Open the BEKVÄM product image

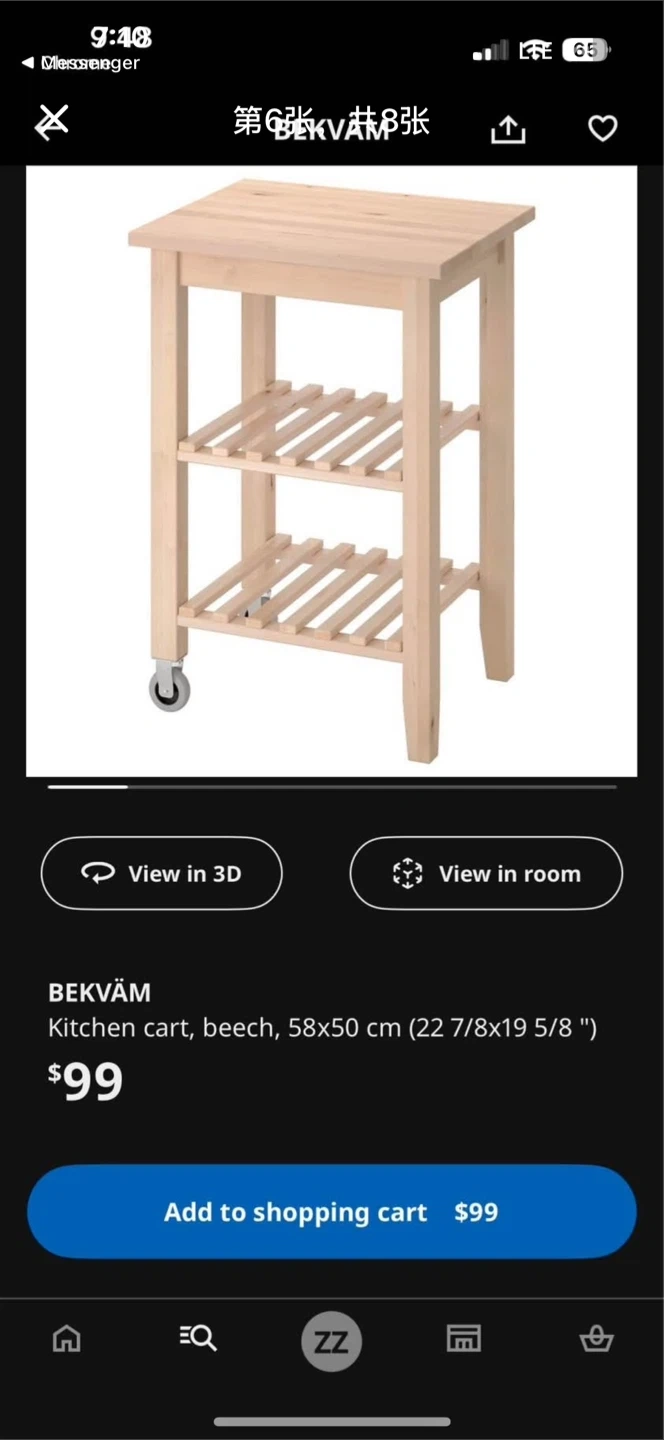331,470
